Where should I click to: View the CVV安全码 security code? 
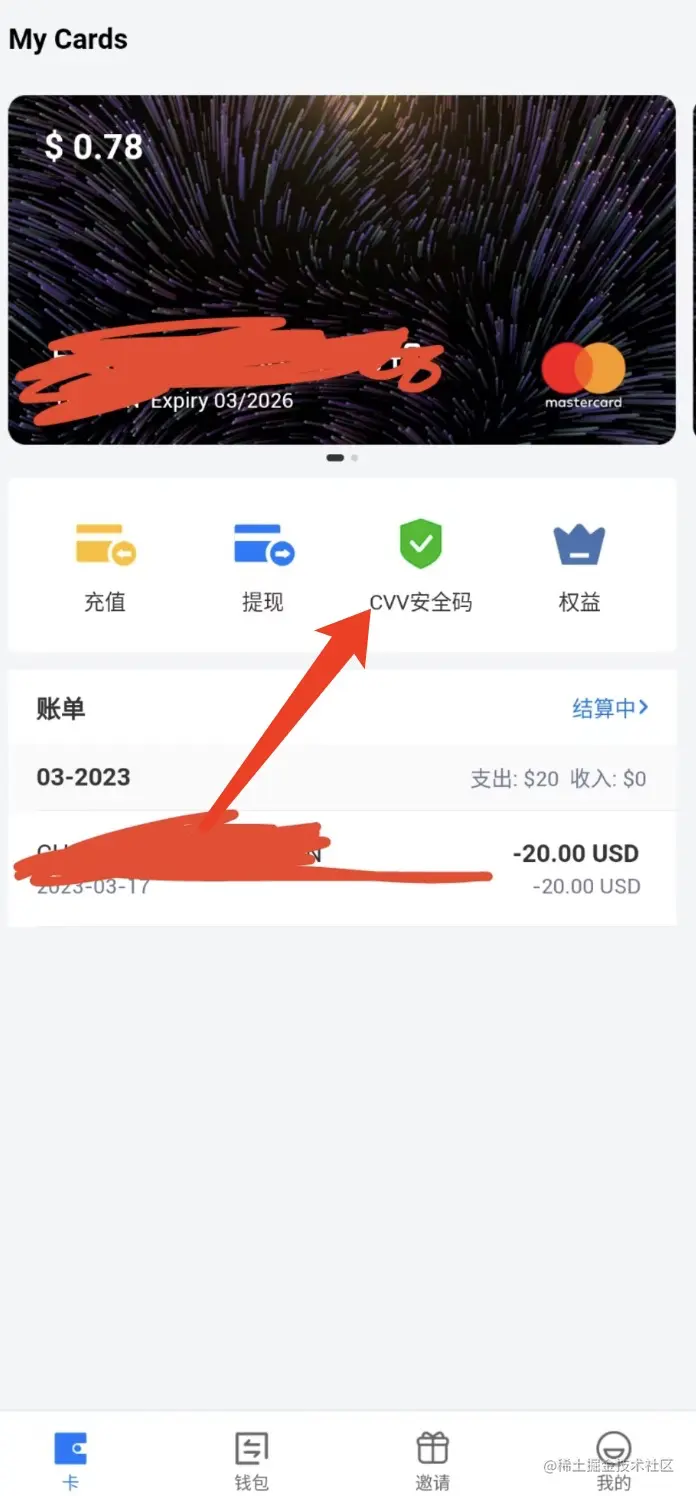420,564
